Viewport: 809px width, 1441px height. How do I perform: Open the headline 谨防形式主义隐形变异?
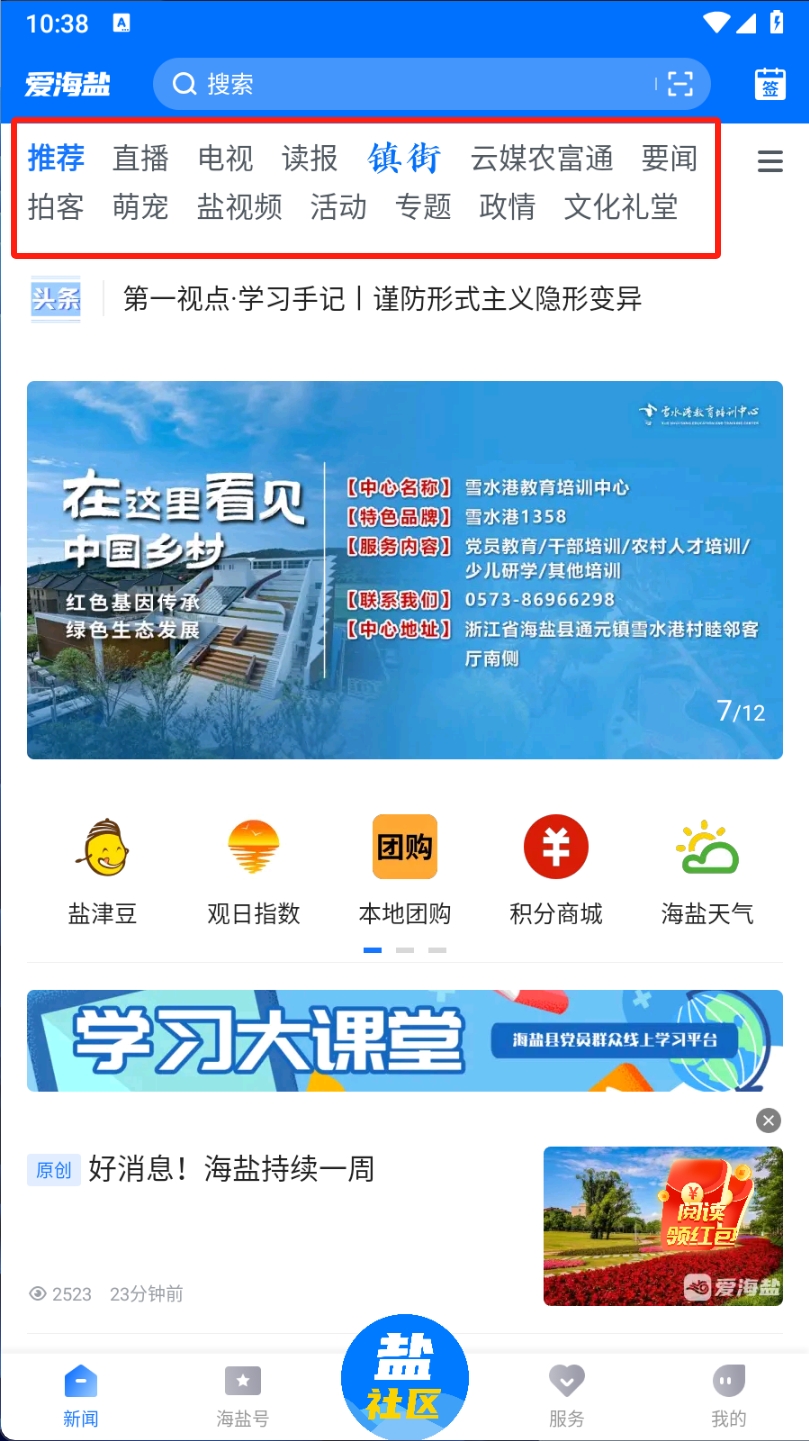coord(382,299)
